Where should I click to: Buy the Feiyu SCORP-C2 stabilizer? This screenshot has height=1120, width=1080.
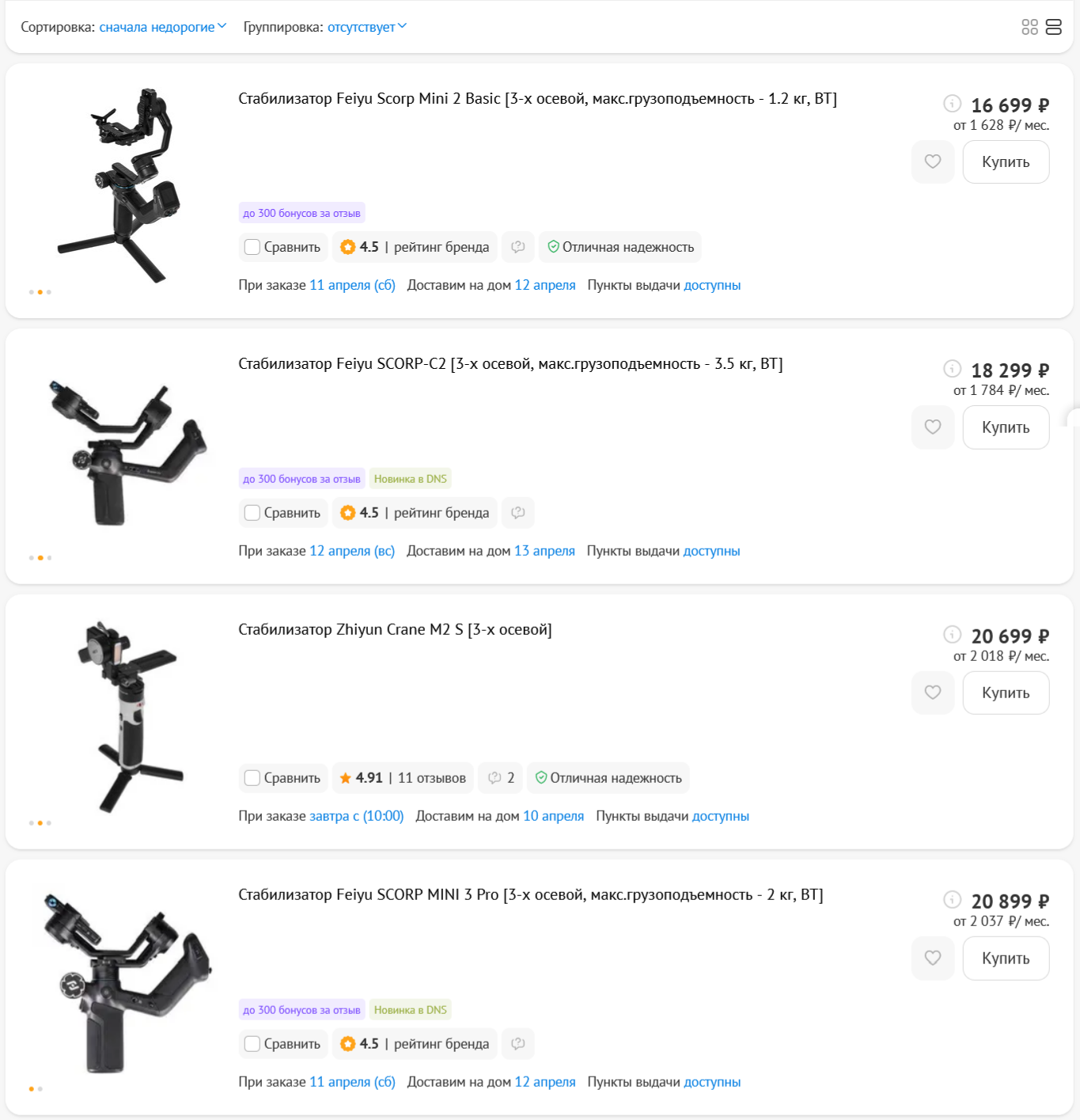tap(1005, 427)
